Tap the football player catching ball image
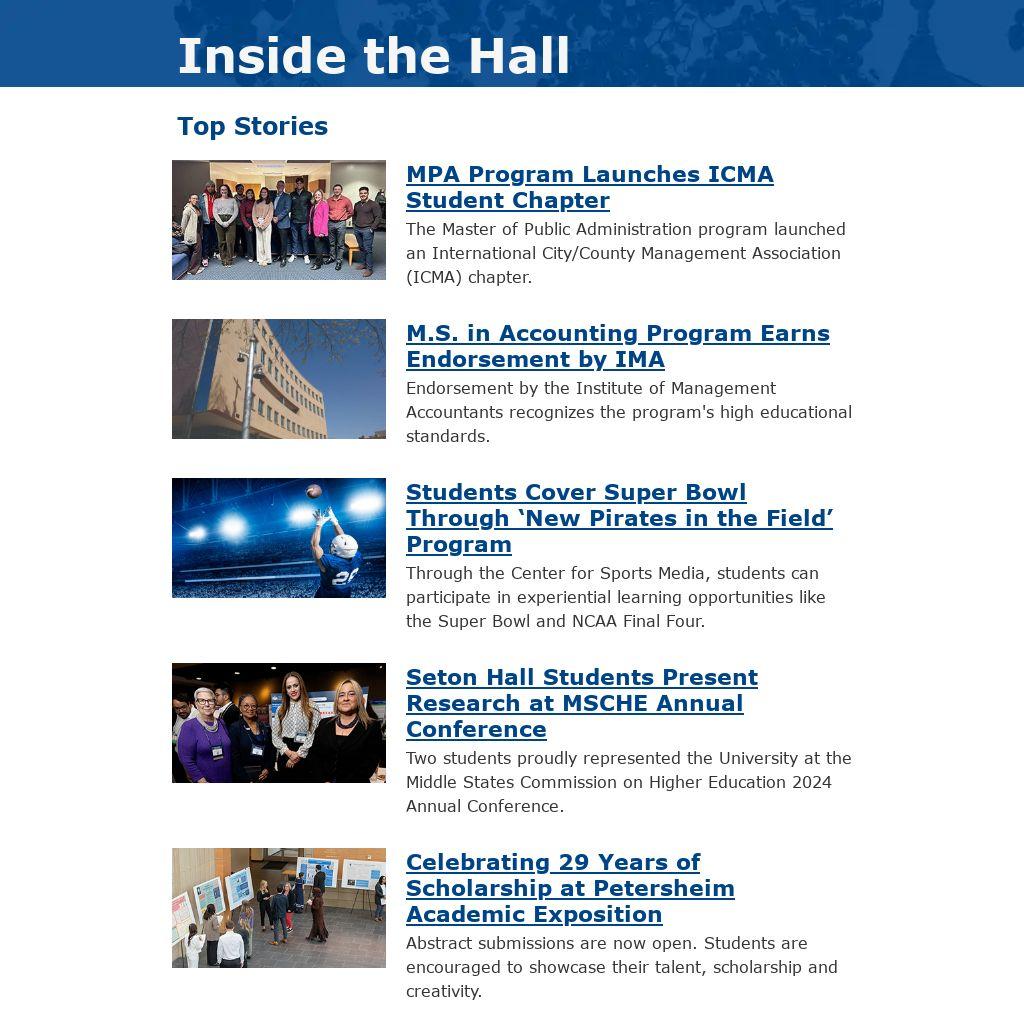 [x=278, y=538]
